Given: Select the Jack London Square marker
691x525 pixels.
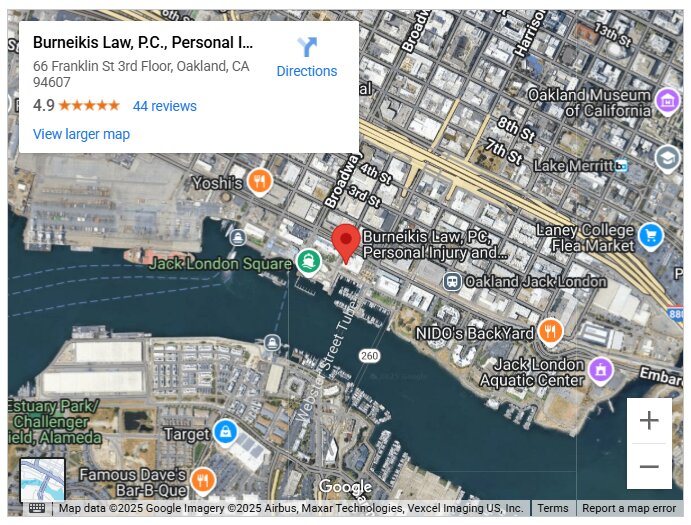Looking at the screenshot, I should 308,263.
